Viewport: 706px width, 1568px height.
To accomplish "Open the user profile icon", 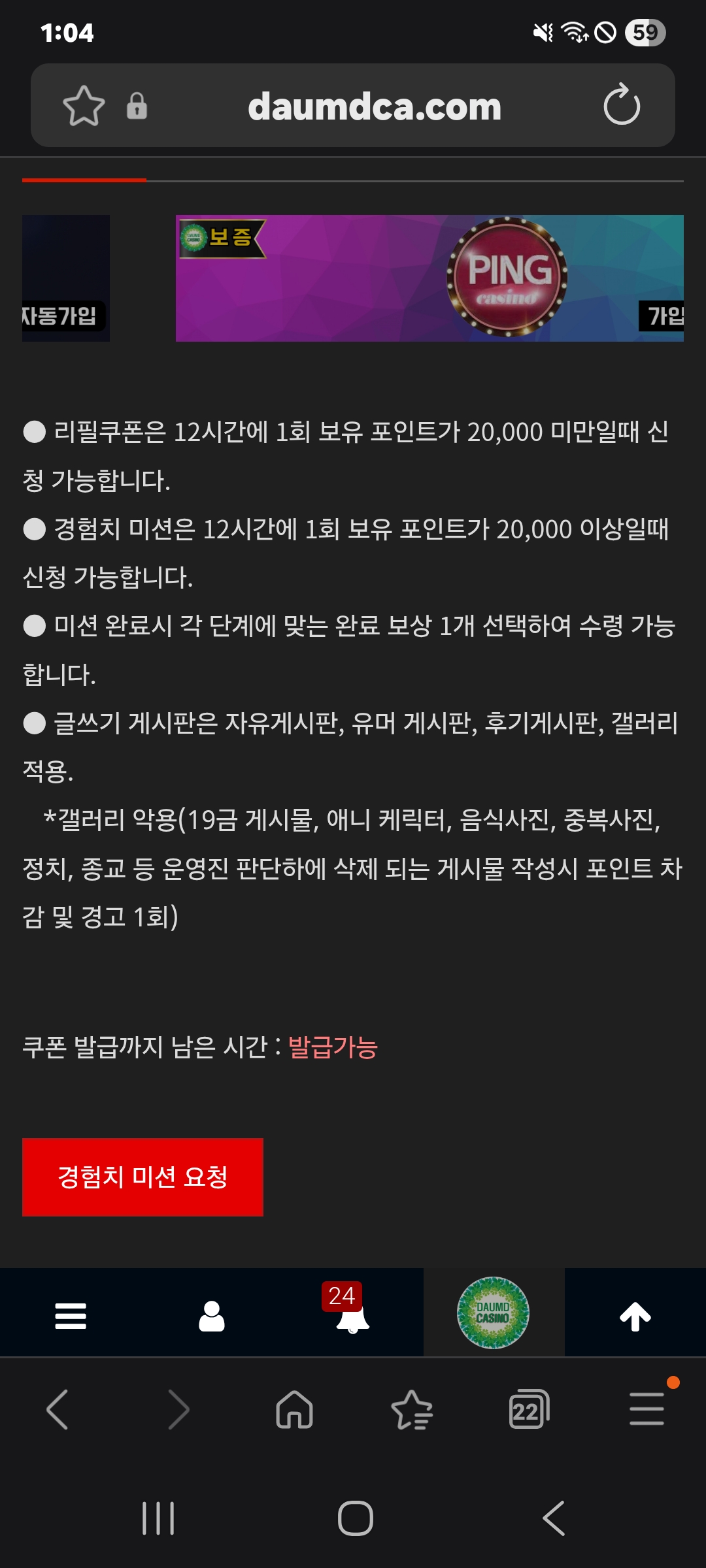I will 212,1316.
